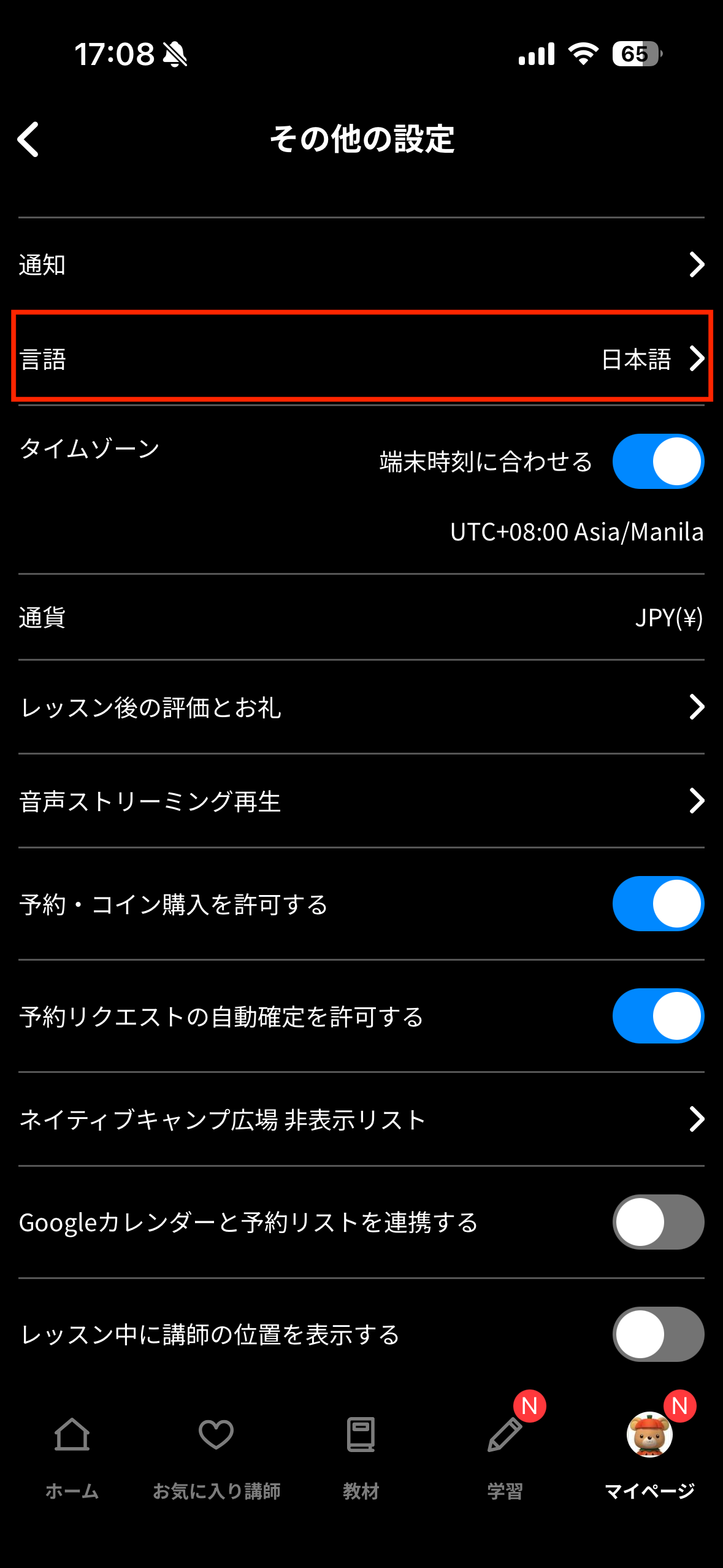The width and height of the screenshot is (723, 1568).
Task: Disable 予約・コイン購入を許可する switch
Action: point(657,904)
